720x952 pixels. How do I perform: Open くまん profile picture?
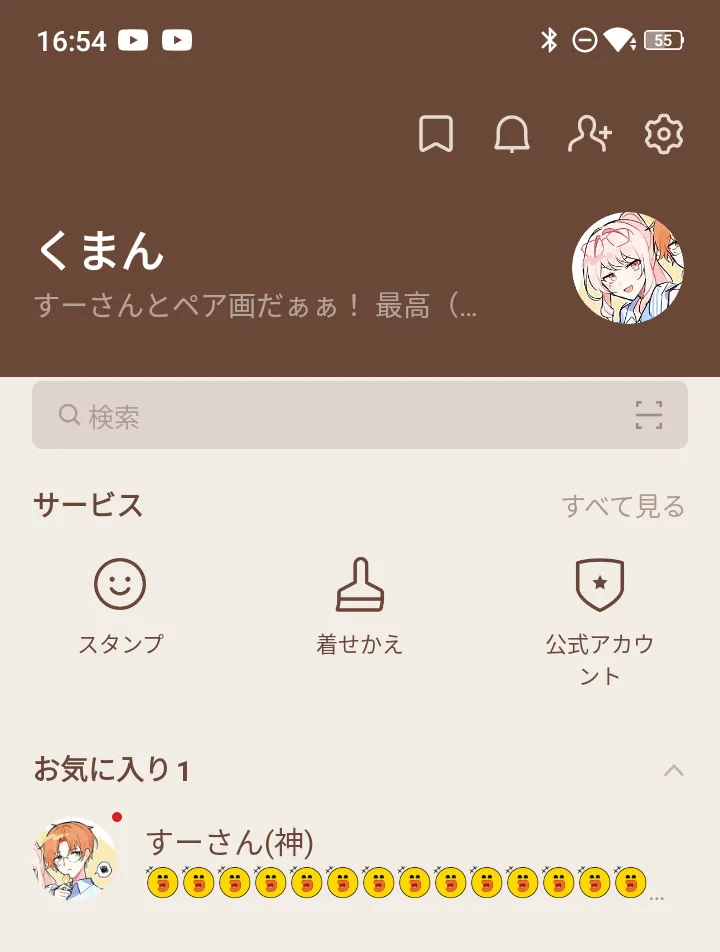tap(627, 268)
